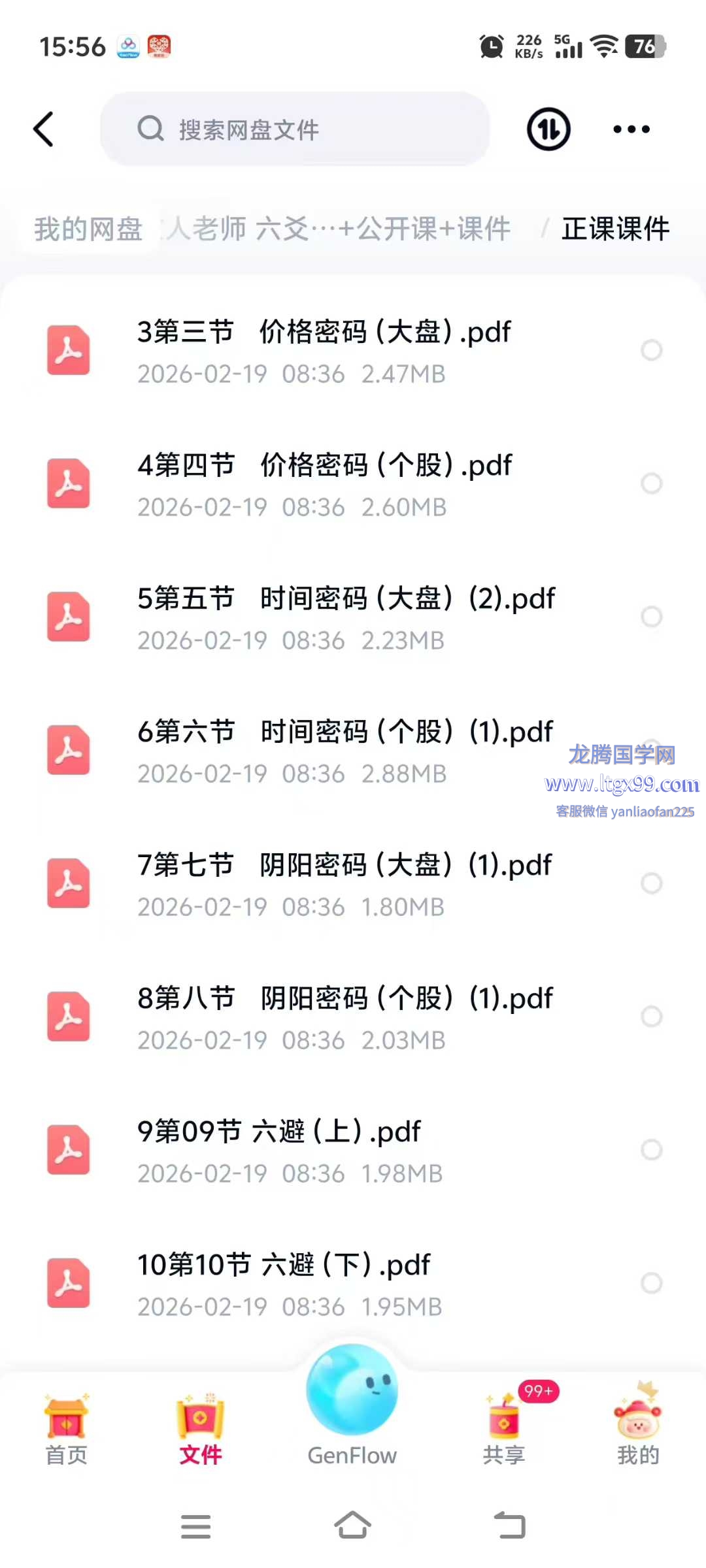Go back using the top-left arrow

[x=44, y=129]
